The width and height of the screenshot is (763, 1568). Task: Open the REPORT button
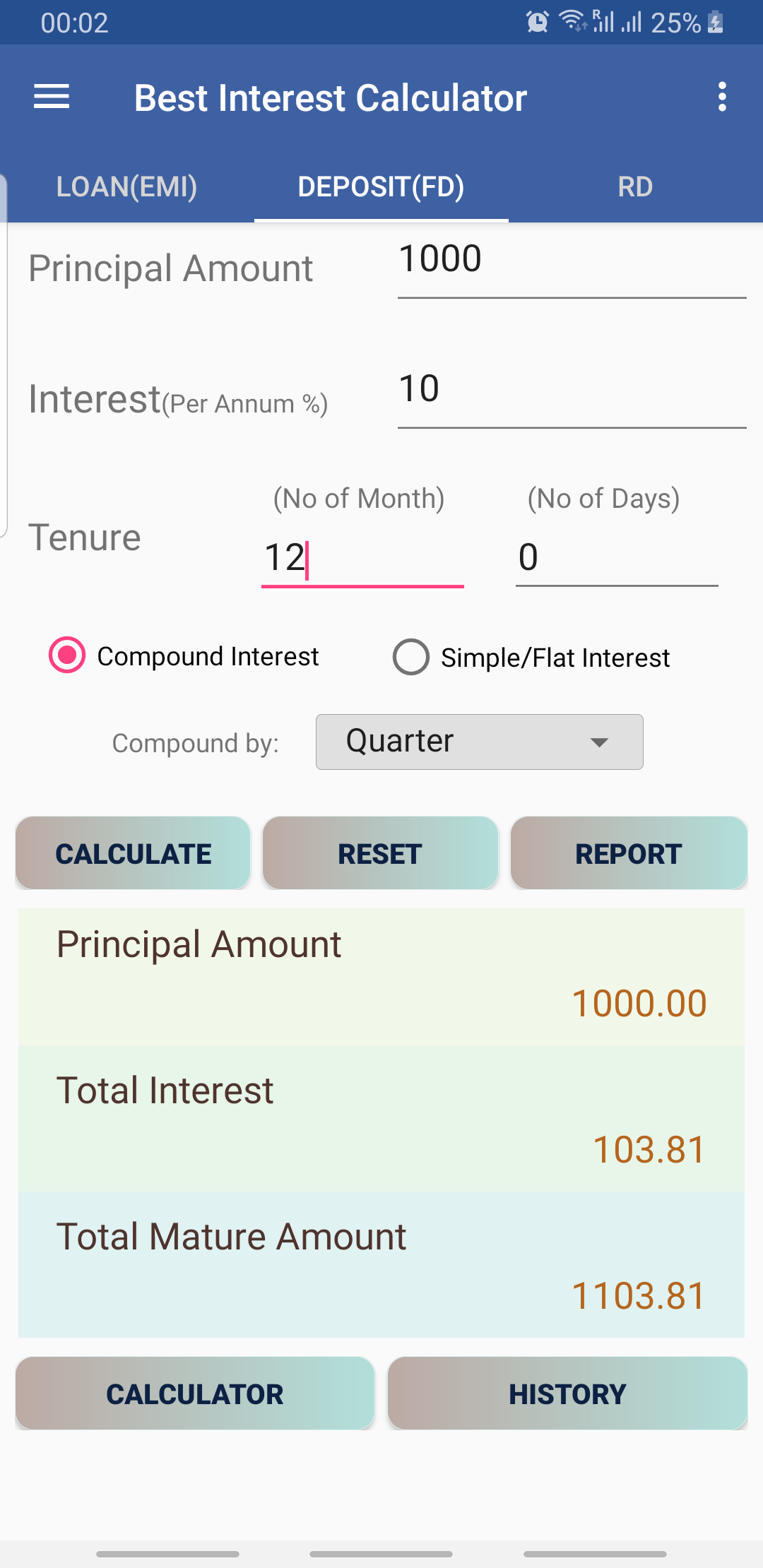click(x=629, y=853)
